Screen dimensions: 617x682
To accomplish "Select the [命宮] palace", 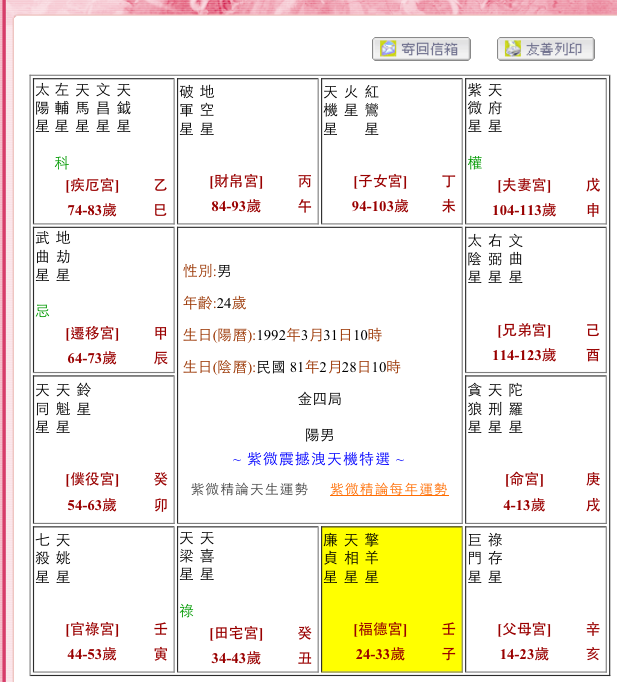I will point(524,479).
